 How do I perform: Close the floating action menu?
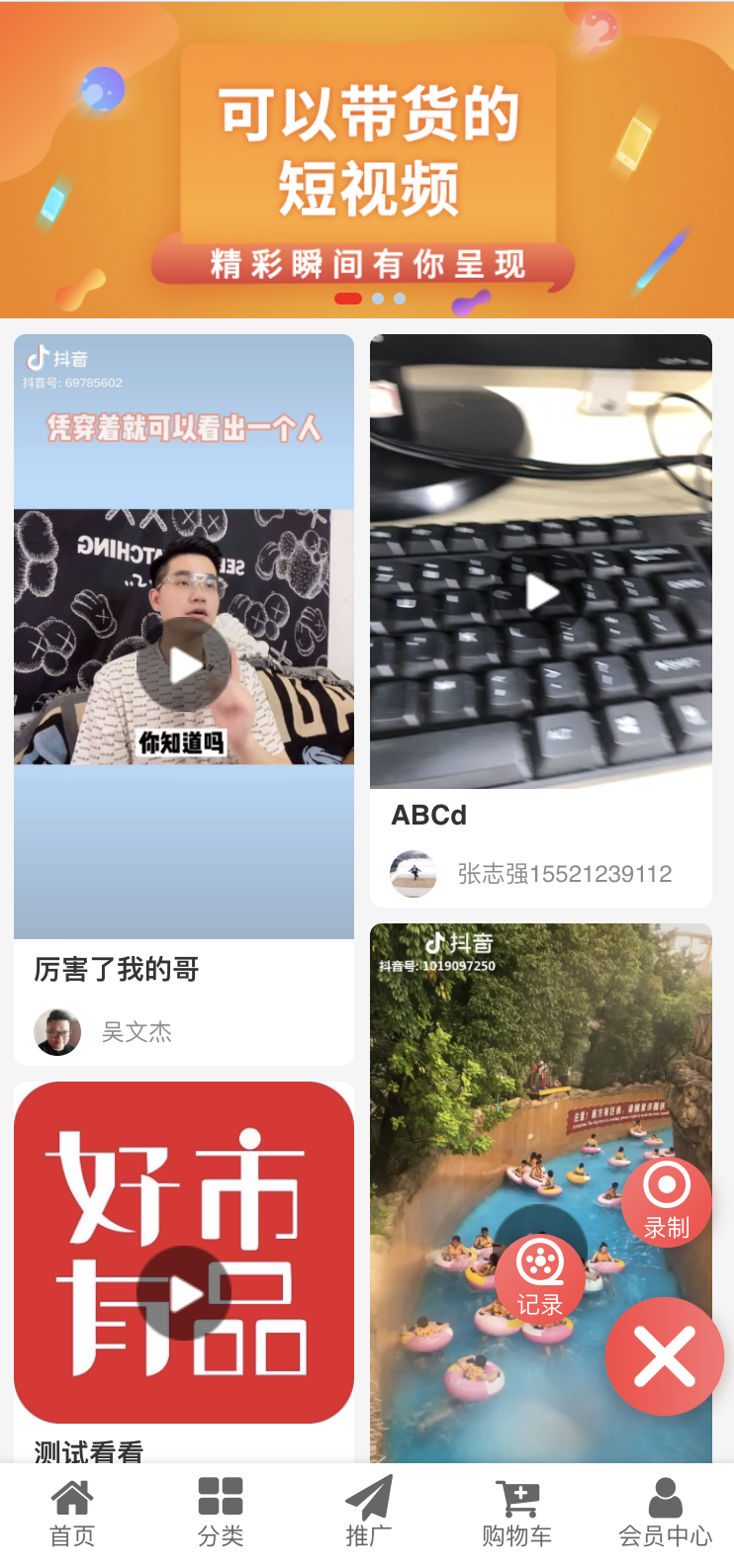point(665,1356)
